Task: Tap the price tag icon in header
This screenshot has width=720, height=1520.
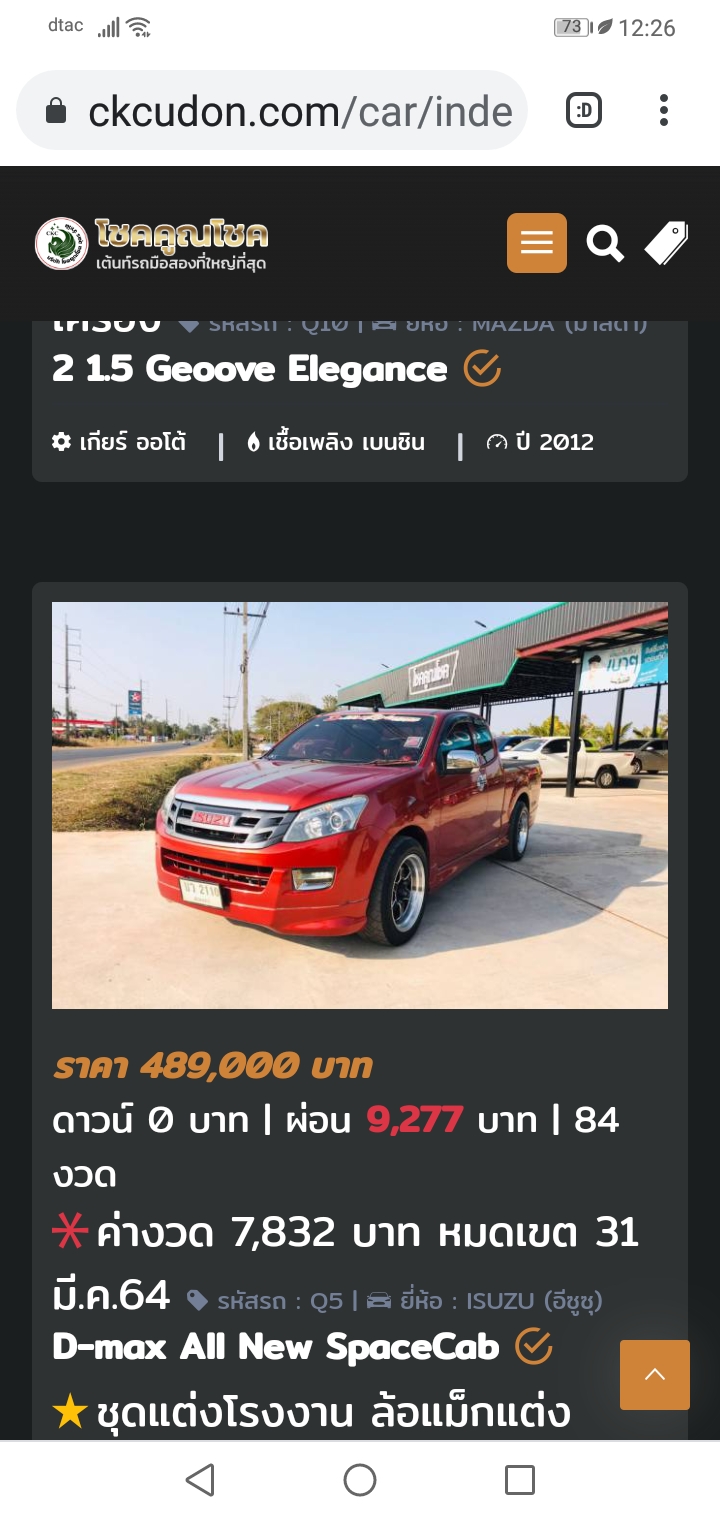Action: (666, 243)
